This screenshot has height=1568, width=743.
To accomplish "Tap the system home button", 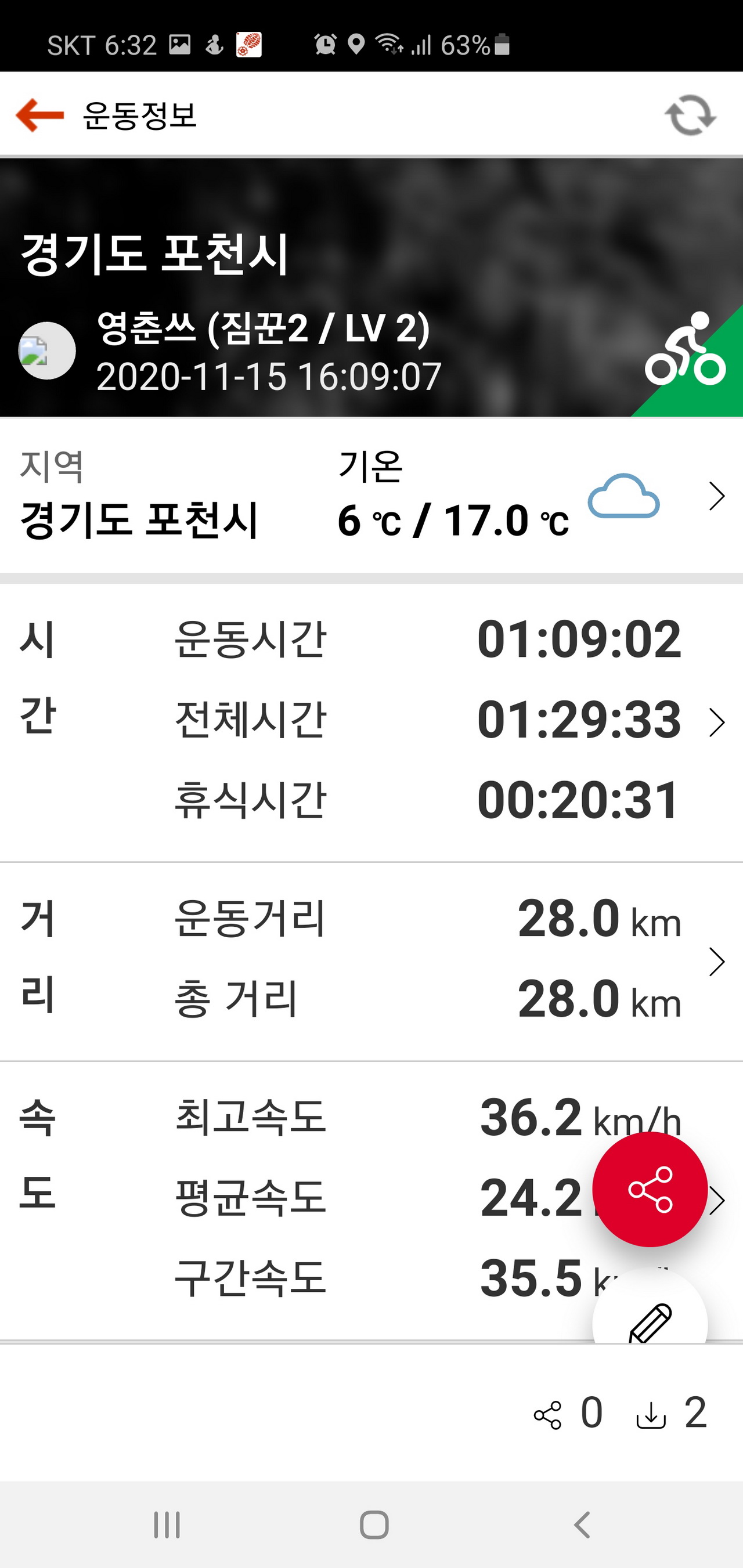I will [374, 1524].
